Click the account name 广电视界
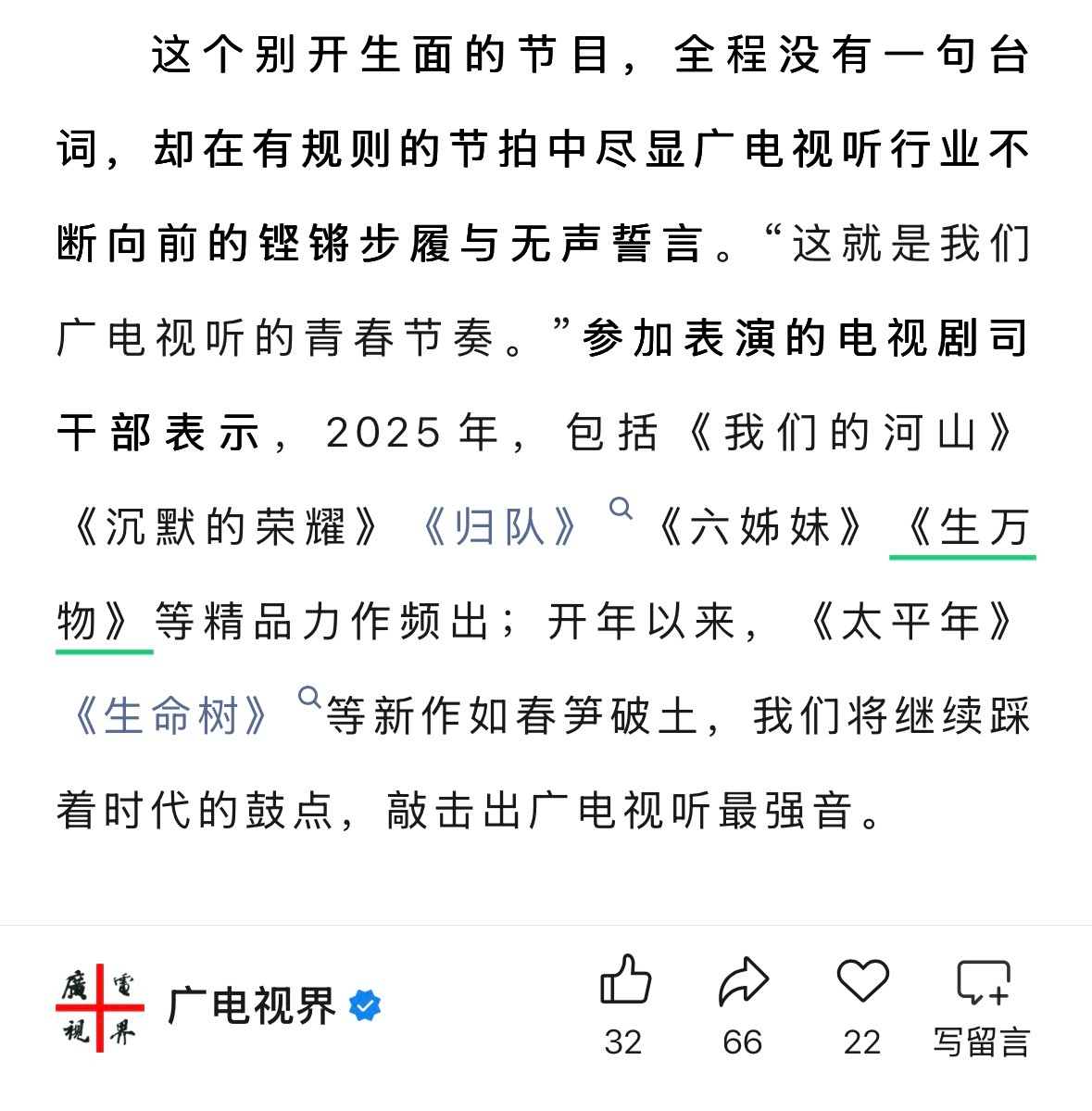Image resolution: width=1092 pixels, height=1111 pixels. [250, 1004]
